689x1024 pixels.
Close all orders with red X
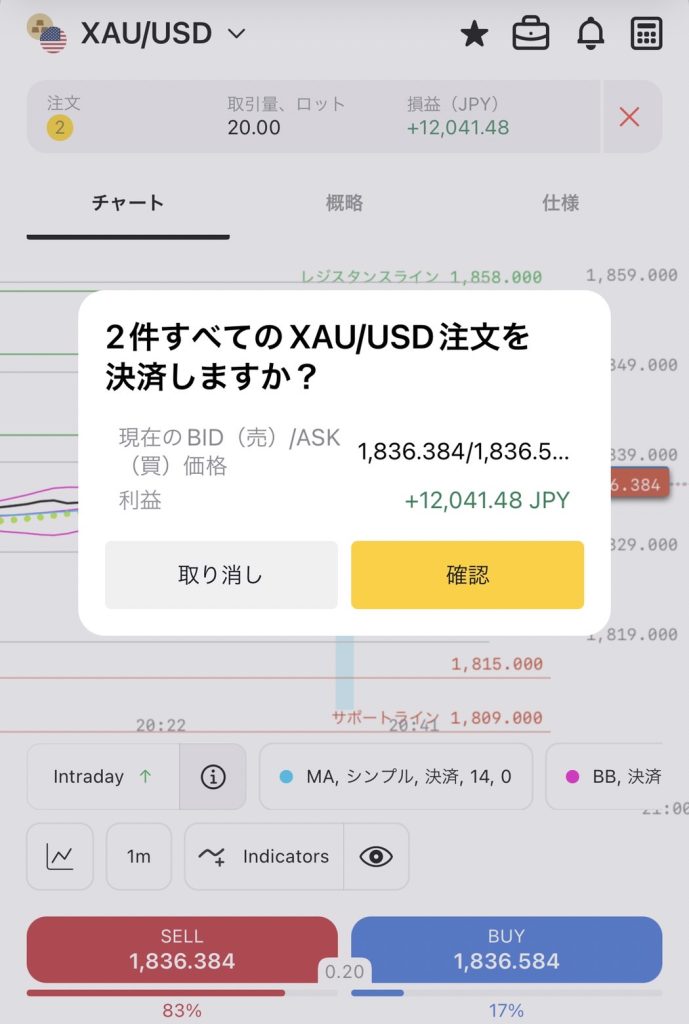click(630, 117)
